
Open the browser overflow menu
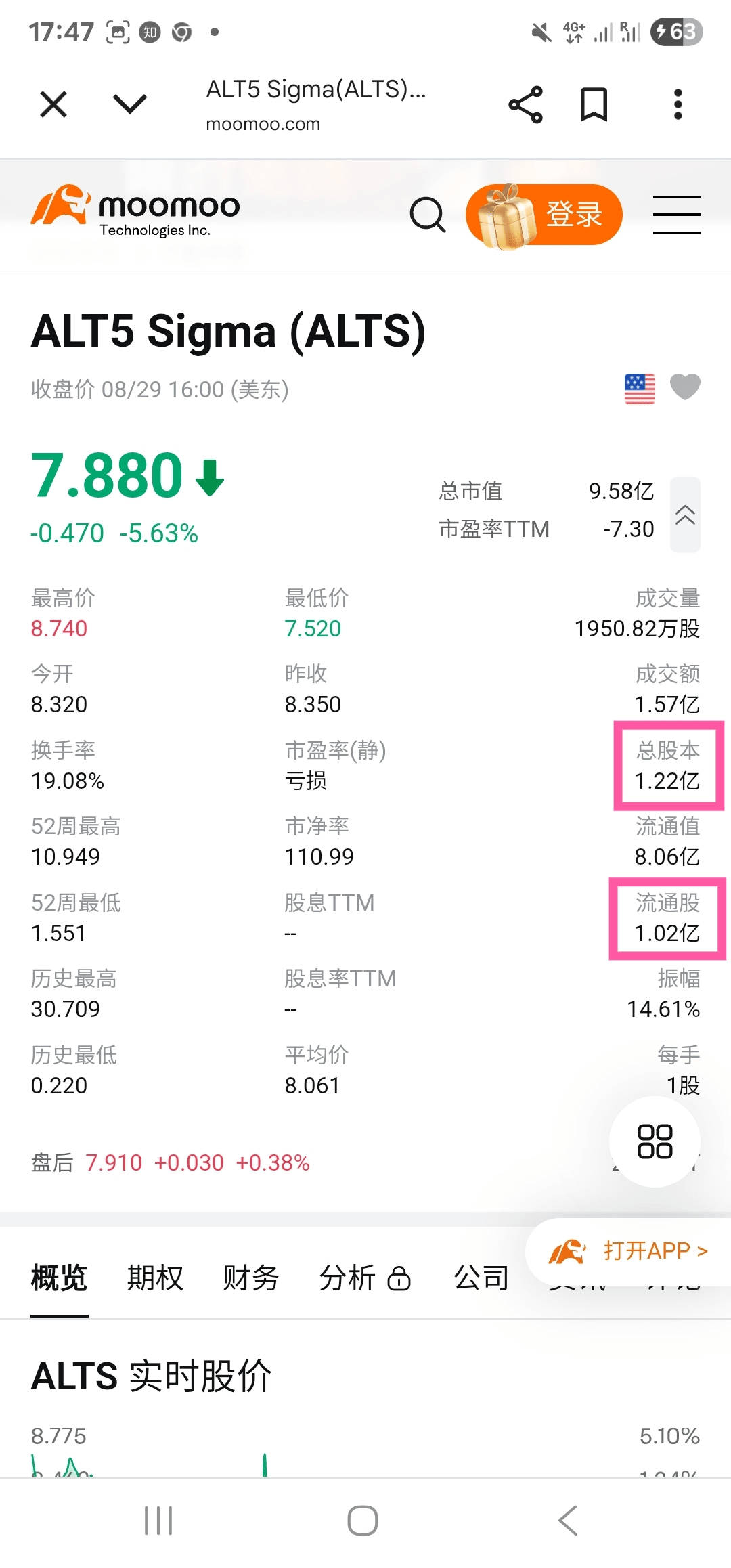678,104
